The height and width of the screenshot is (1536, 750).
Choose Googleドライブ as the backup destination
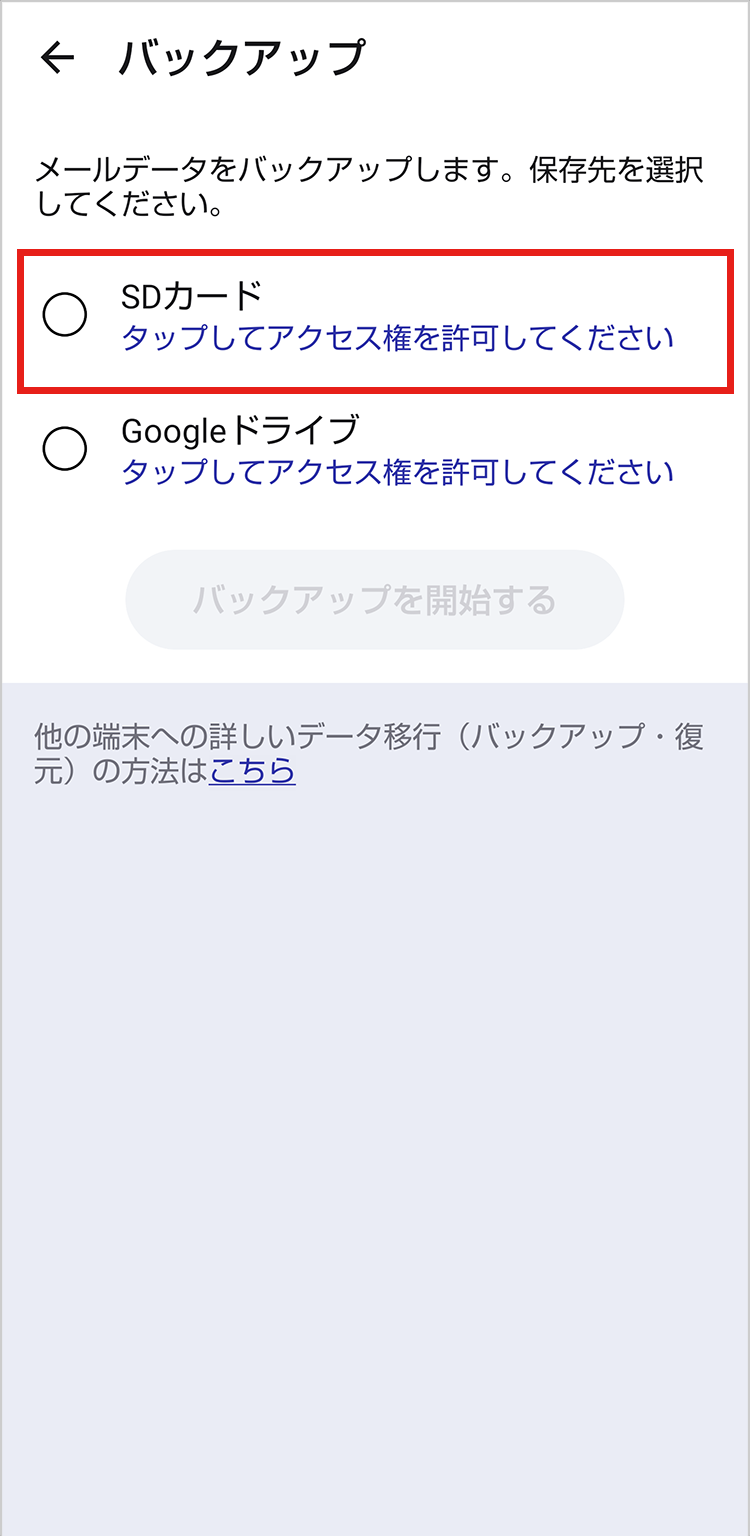pos(65,450)
